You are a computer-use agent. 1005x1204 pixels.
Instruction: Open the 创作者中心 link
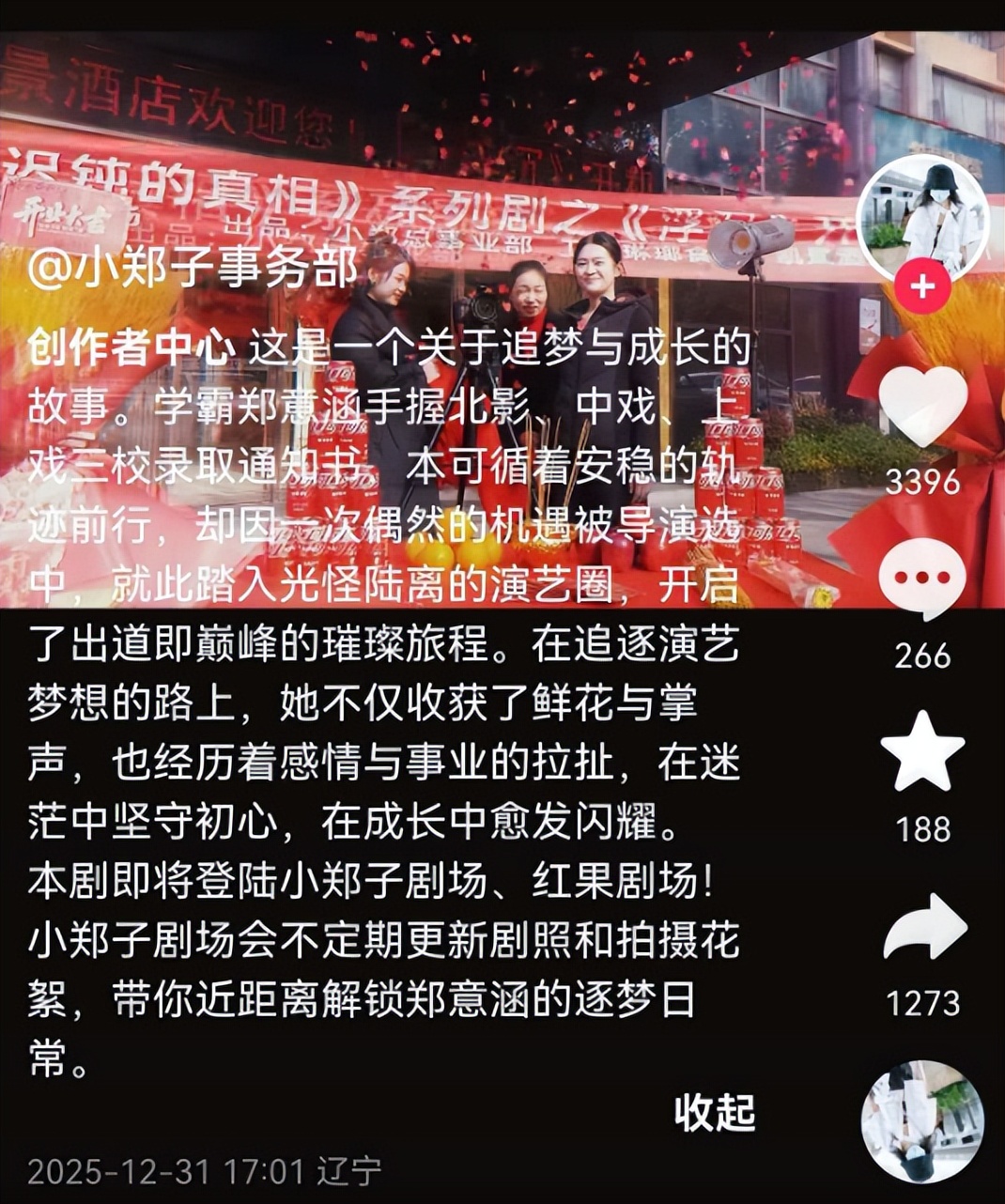tap(131, 349)
